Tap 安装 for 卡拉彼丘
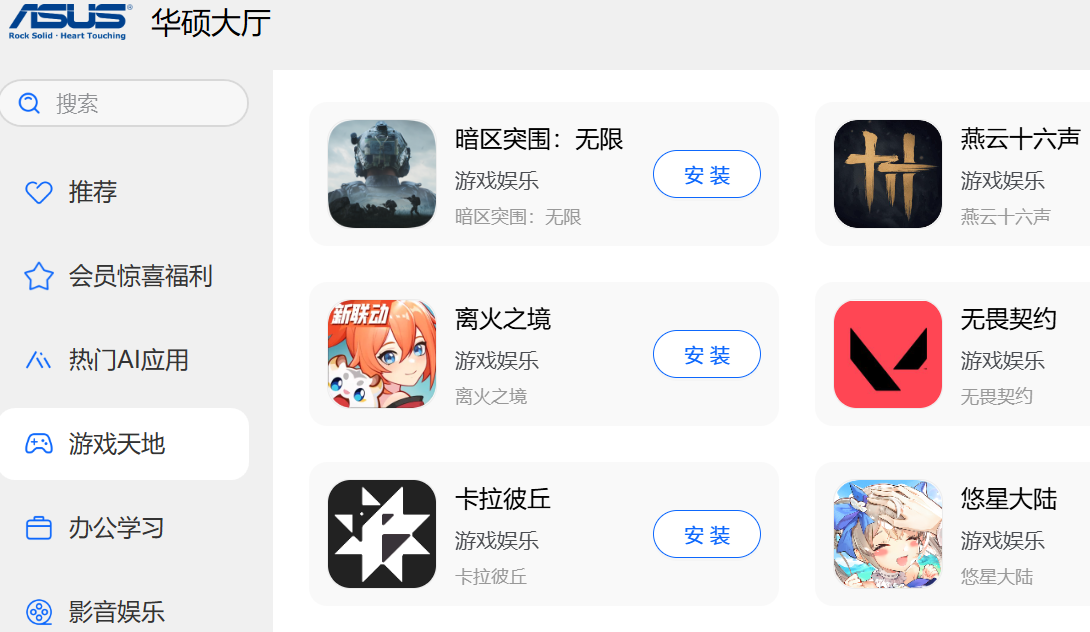 (706, 535)
